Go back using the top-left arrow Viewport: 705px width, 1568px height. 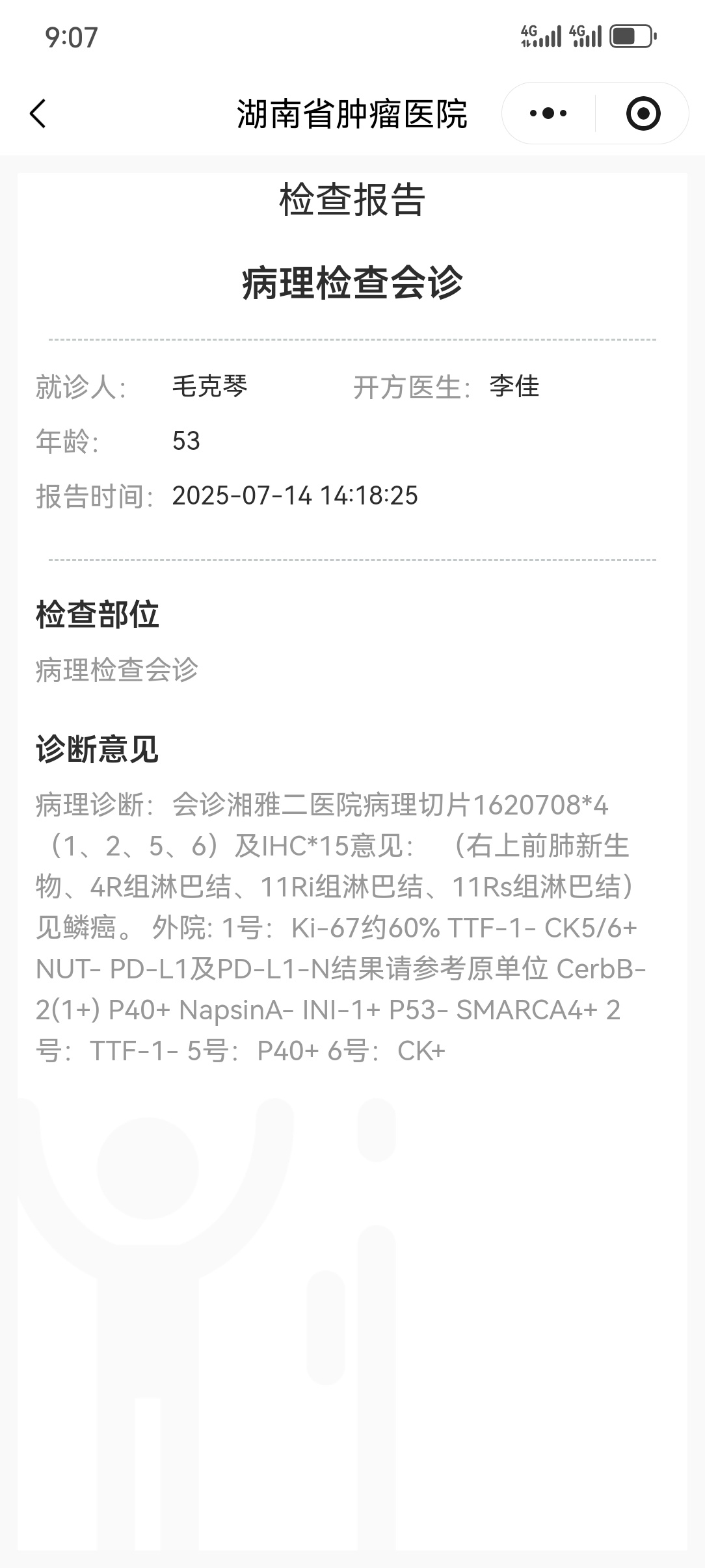pos(38,114)
